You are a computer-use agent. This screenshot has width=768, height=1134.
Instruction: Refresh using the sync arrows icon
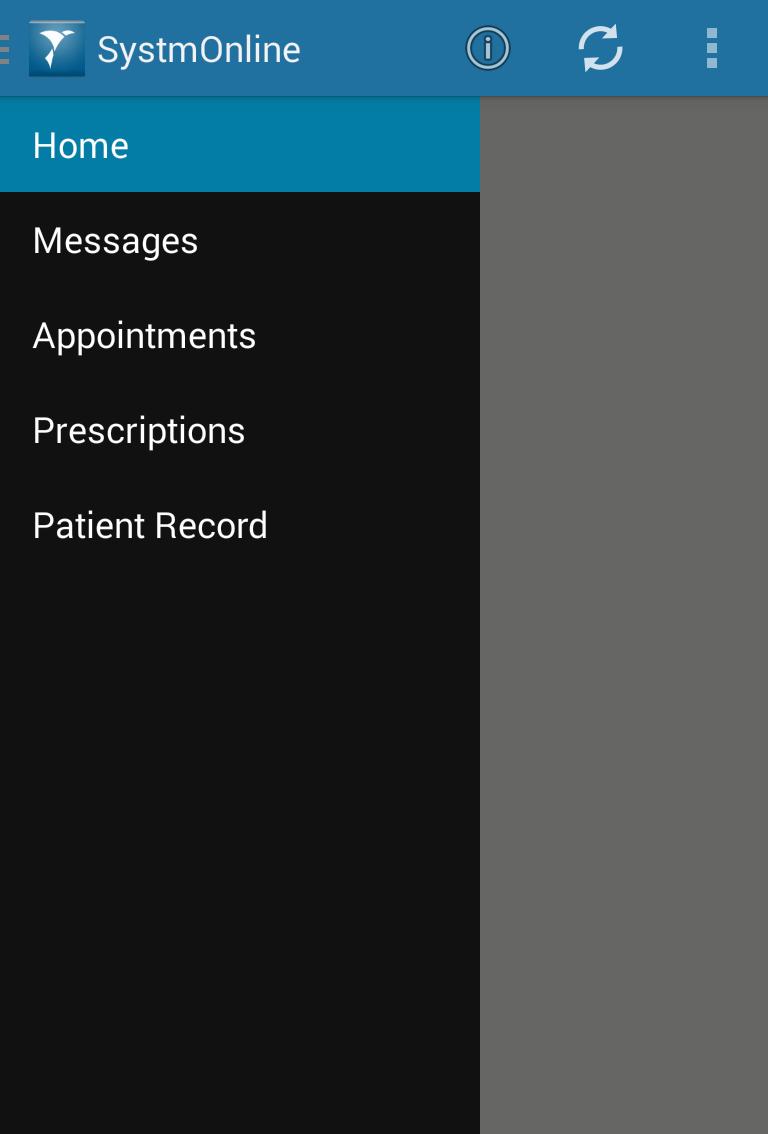point(600,48)
